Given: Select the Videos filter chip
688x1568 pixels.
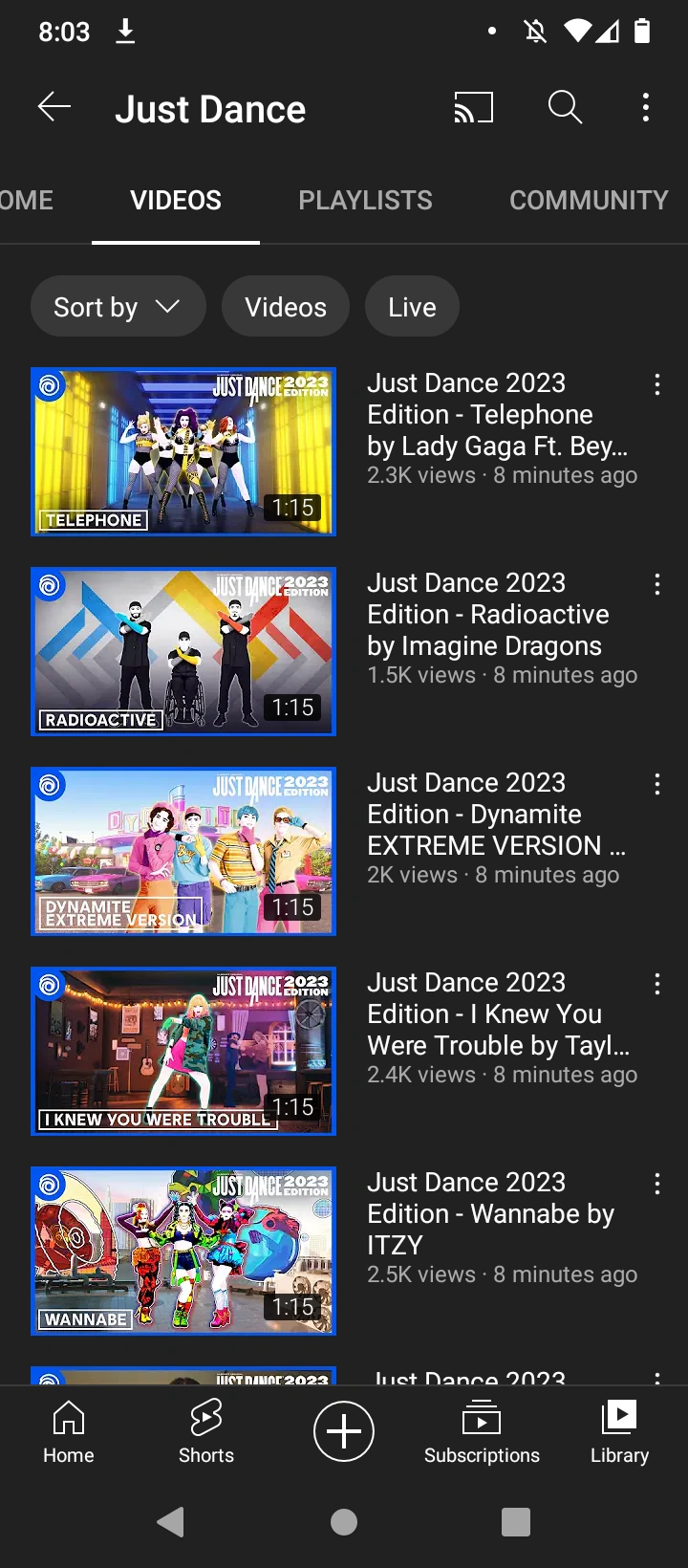Looking at the screenshot, I should pos(285,306).
